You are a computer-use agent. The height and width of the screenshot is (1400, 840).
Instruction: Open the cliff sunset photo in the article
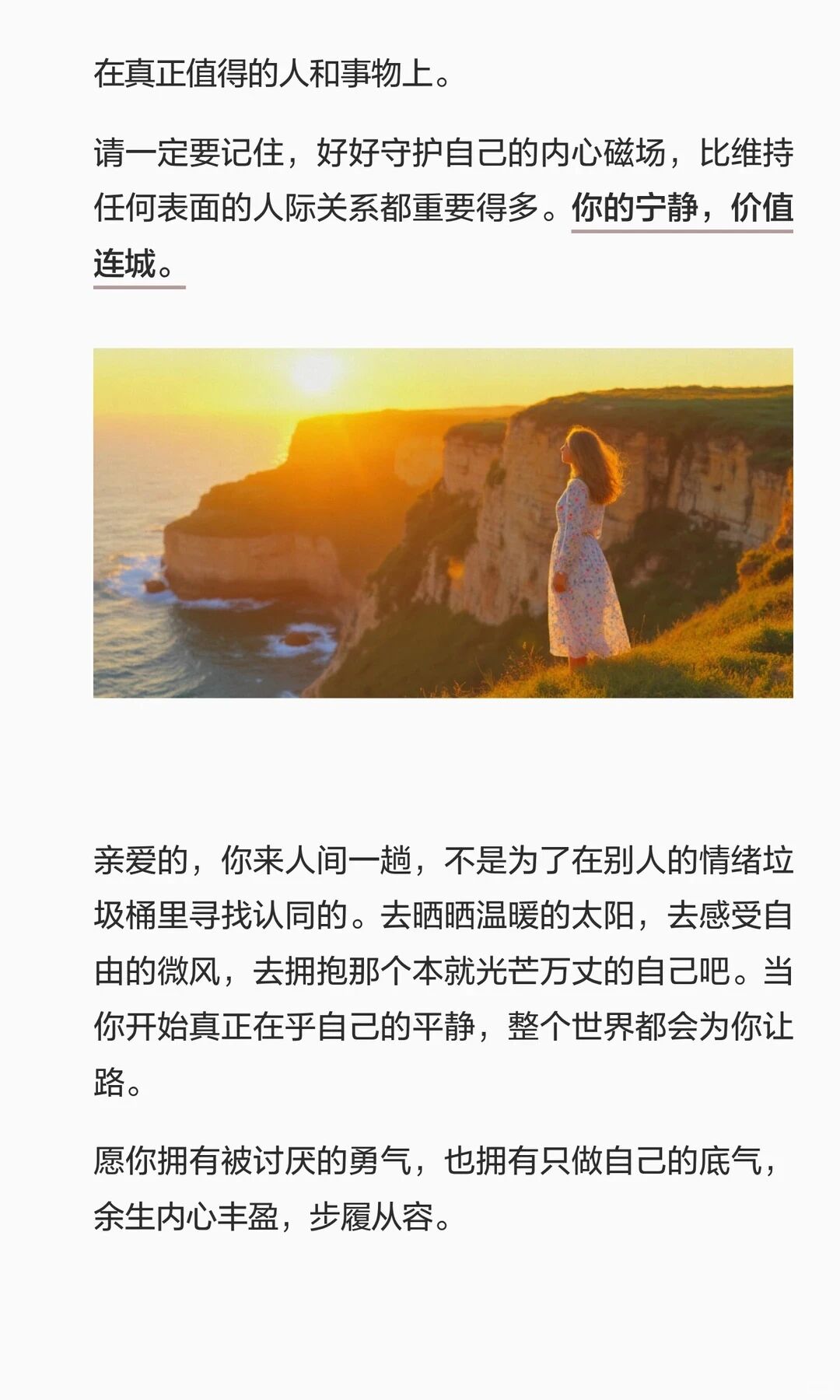pos(443,523)
